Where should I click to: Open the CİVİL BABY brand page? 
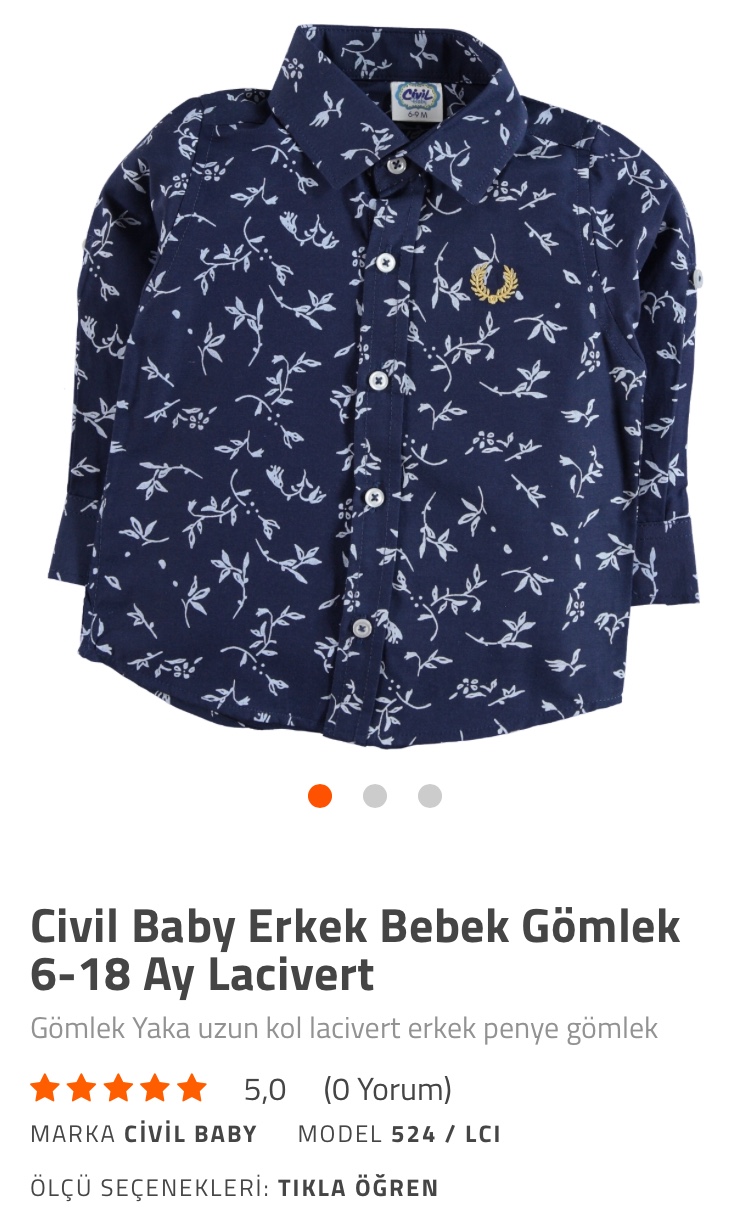point(190,1134)
